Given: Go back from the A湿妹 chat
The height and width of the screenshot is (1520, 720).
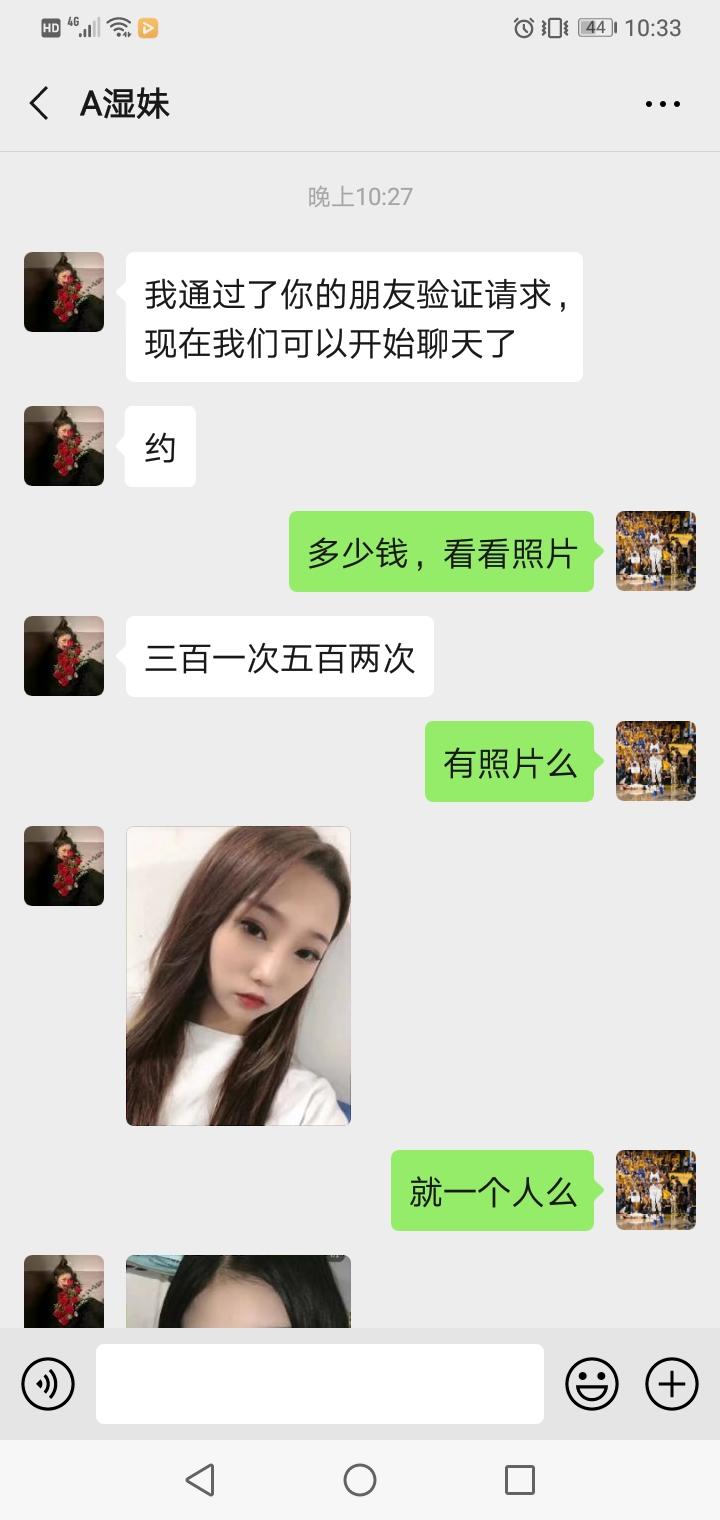Looking at the screenshot, I should point(39,104).
